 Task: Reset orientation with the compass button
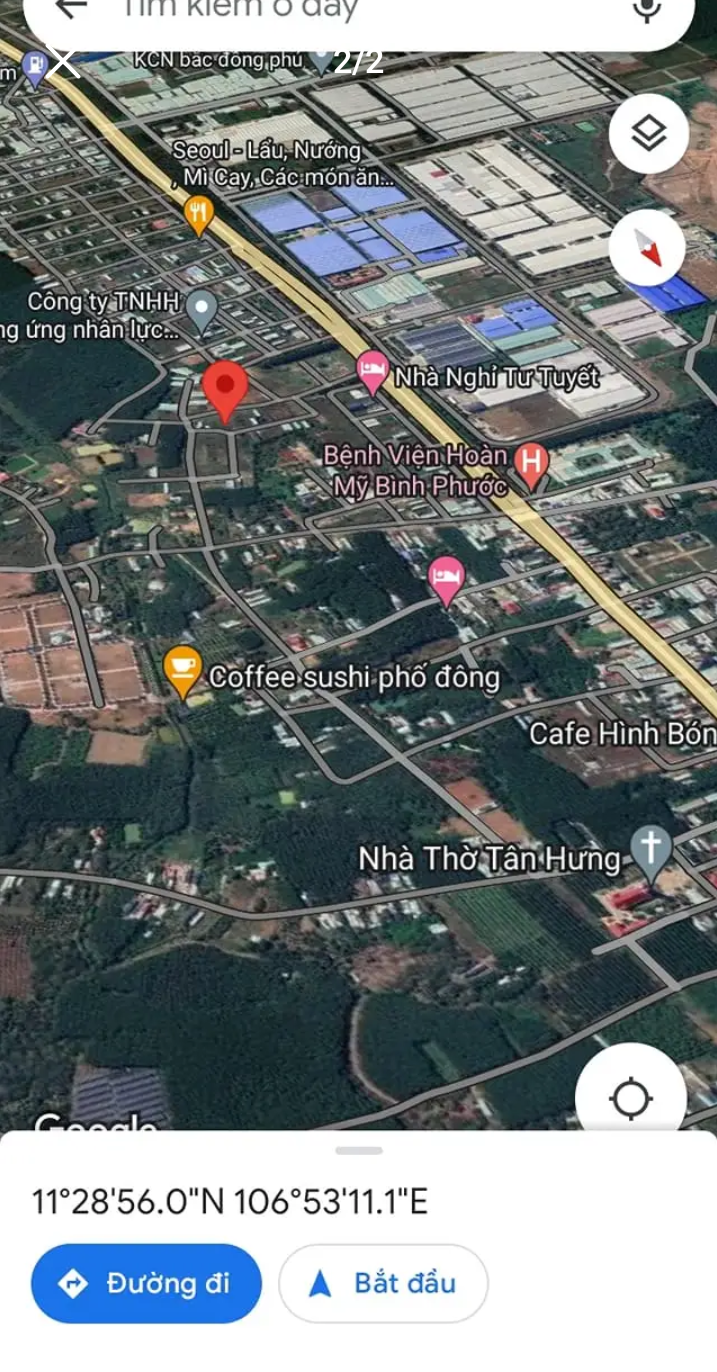(649, 249)
